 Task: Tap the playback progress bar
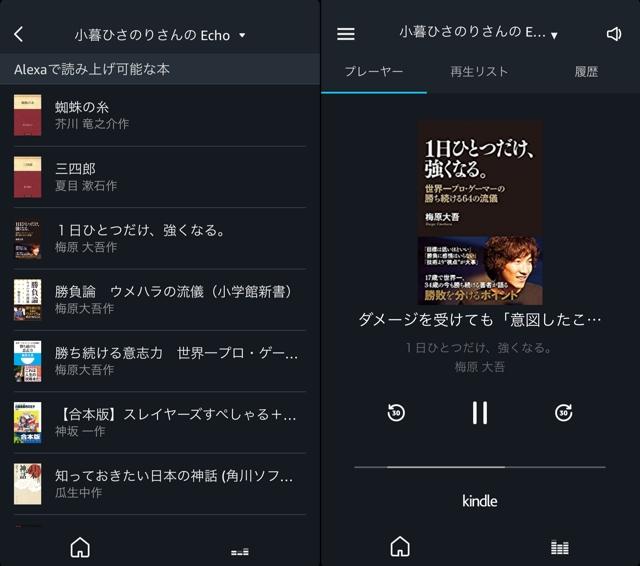[480, 466]
